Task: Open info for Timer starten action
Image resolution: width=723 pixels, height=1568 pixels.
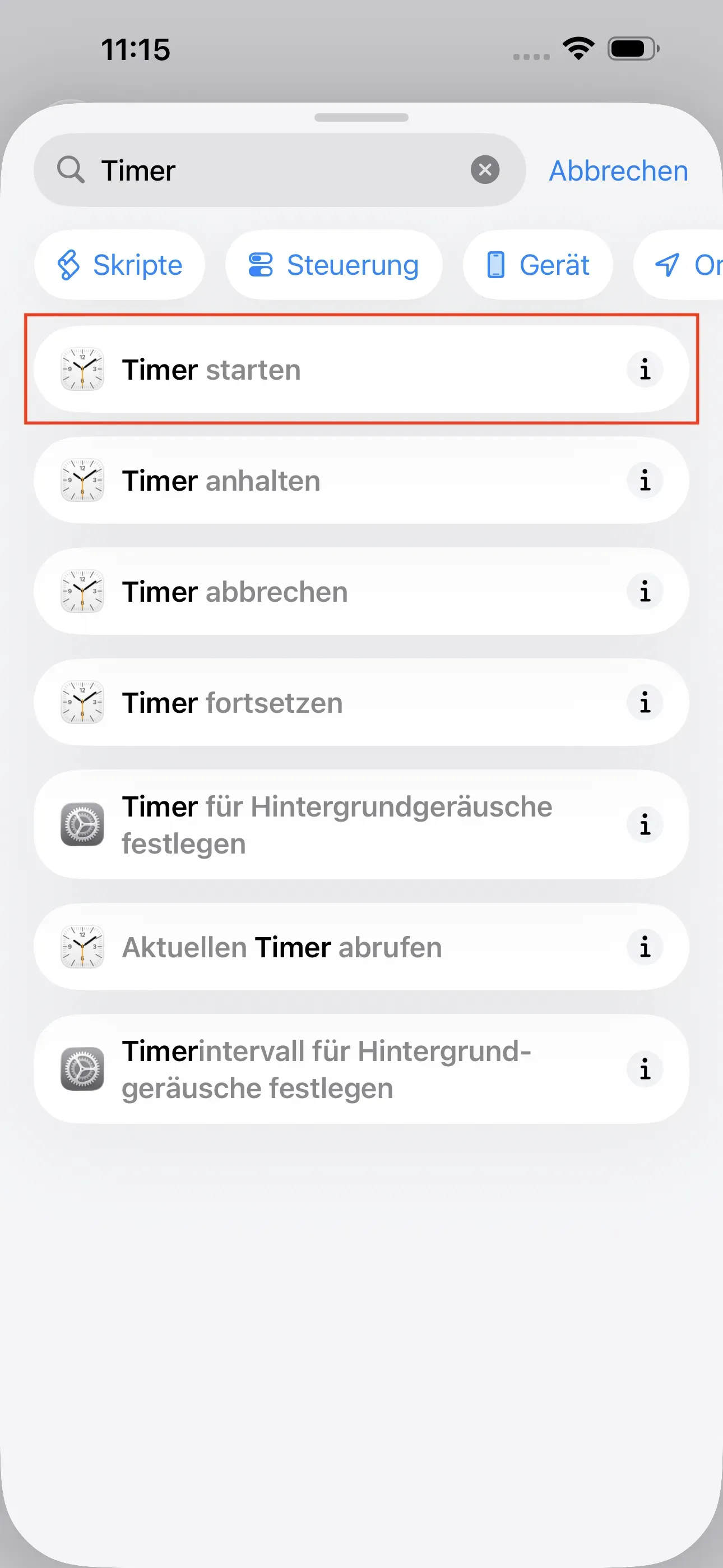Action: pyautogui.click(x=645, y=368)
